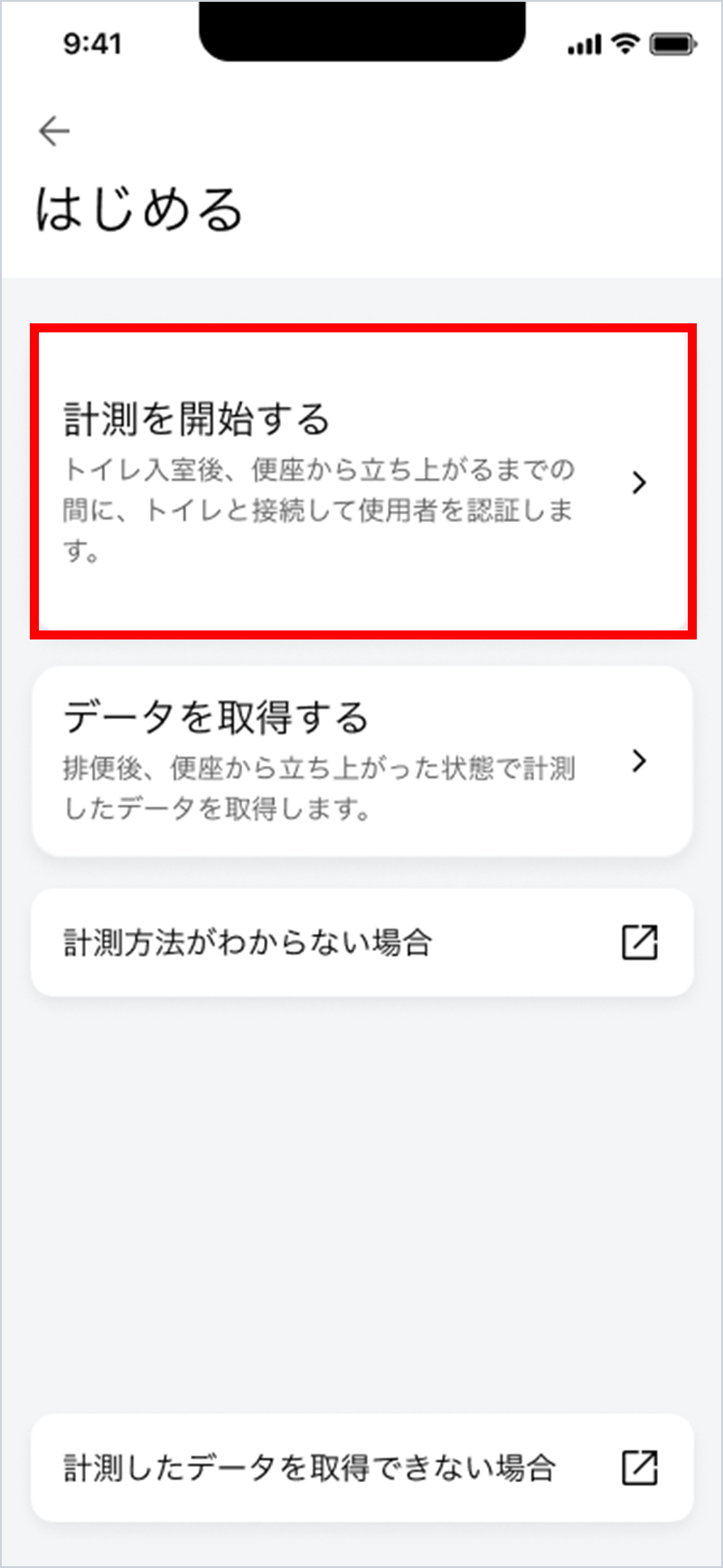Open 計測方法がわからない場合 help link
This screenshot has height=1568, width=723.
click(361, 942)
